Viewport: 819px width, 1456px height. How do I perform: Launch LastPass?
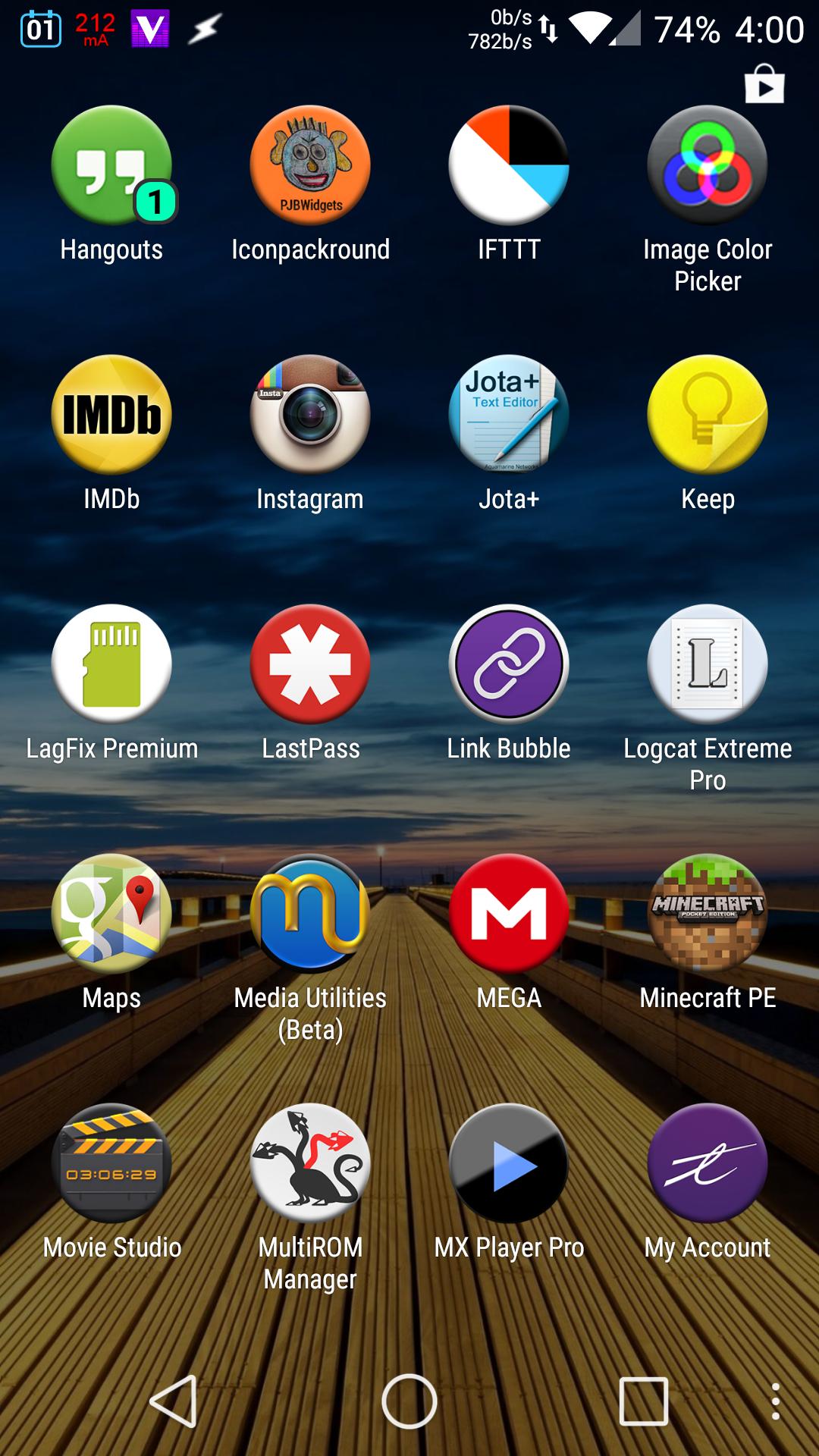[x=310, y=664]
